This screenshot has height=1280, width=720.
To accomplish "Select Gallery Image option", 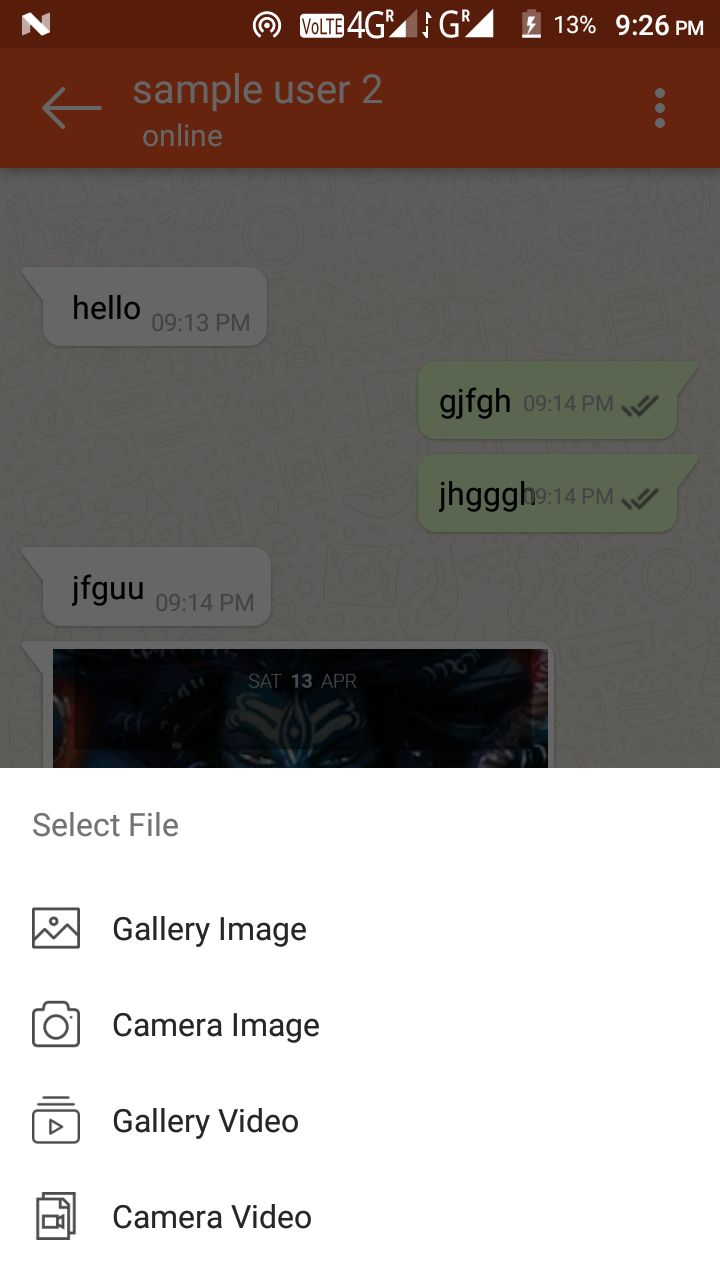I will [x=209, y=929].
